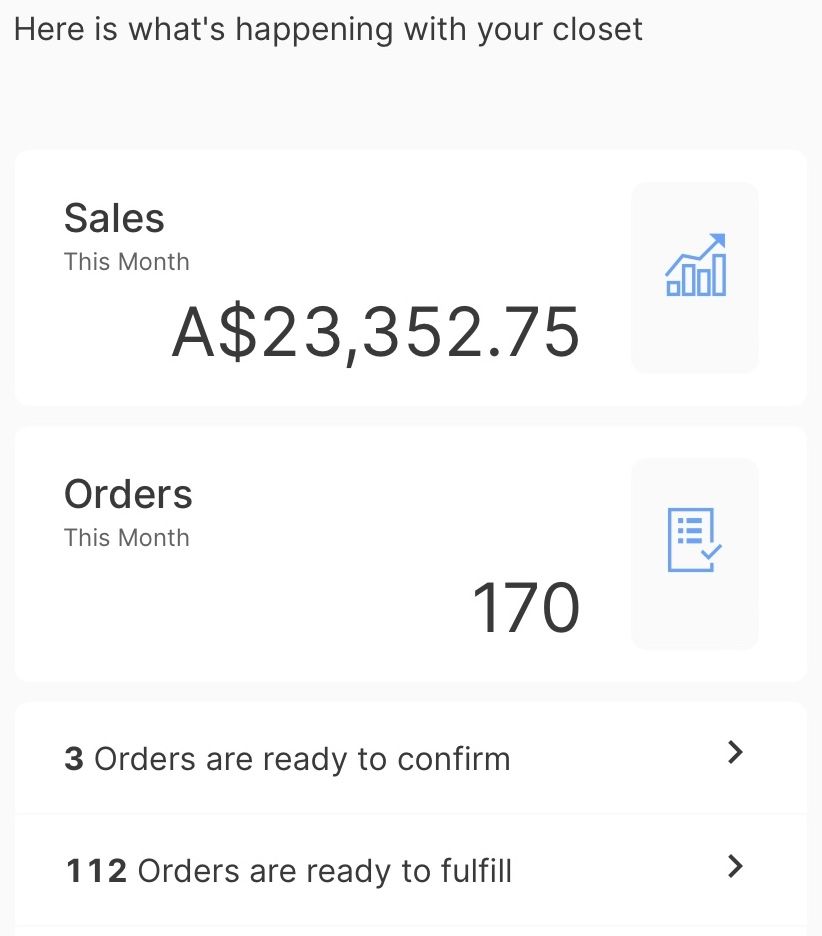Open the Orders this month card

(x=410, y=554)
